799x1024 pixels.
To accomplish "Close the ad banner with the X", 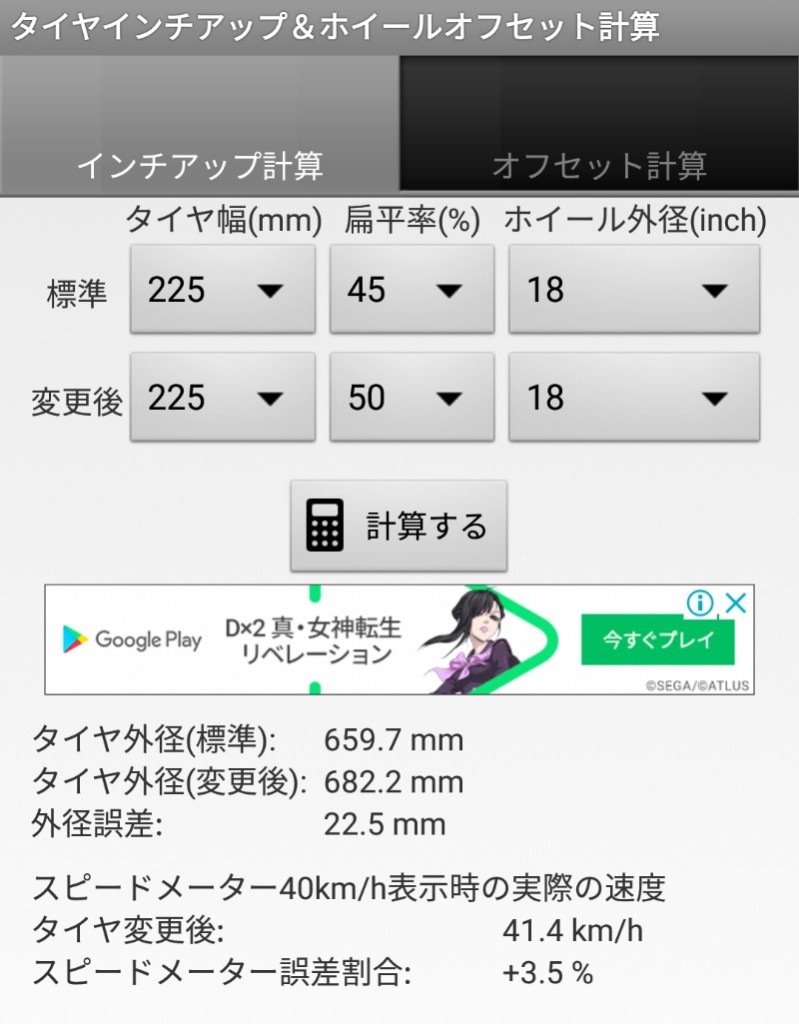I will [x=735, y=603].
